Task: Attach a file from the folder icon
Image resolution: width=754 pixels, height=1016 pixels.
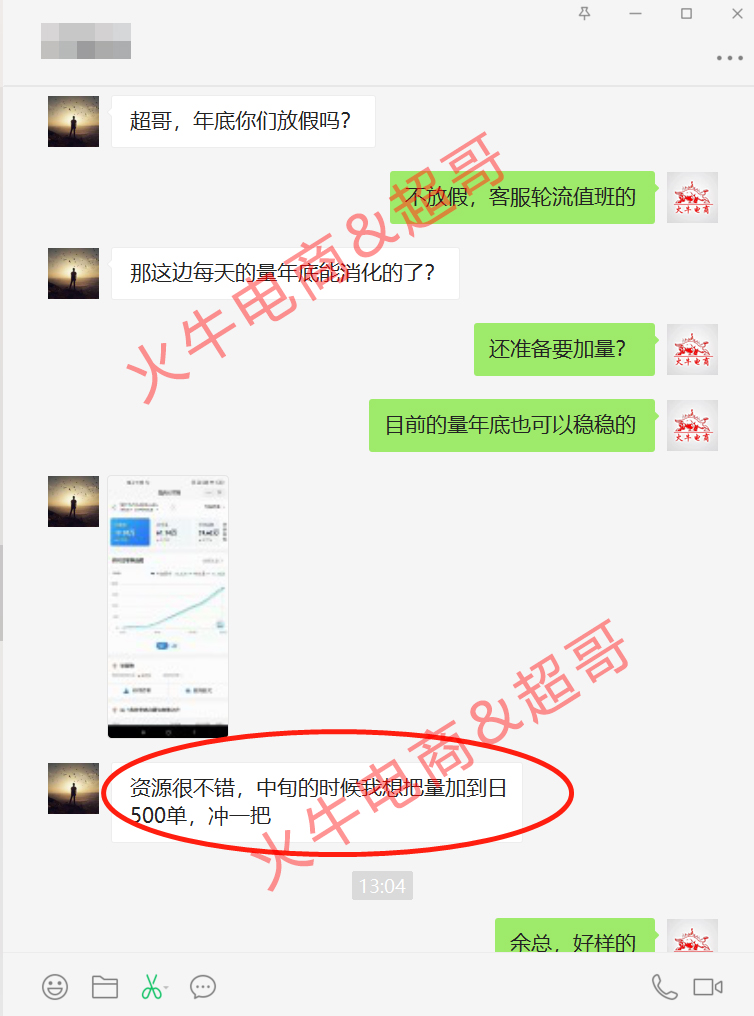Action: (105, 987)
